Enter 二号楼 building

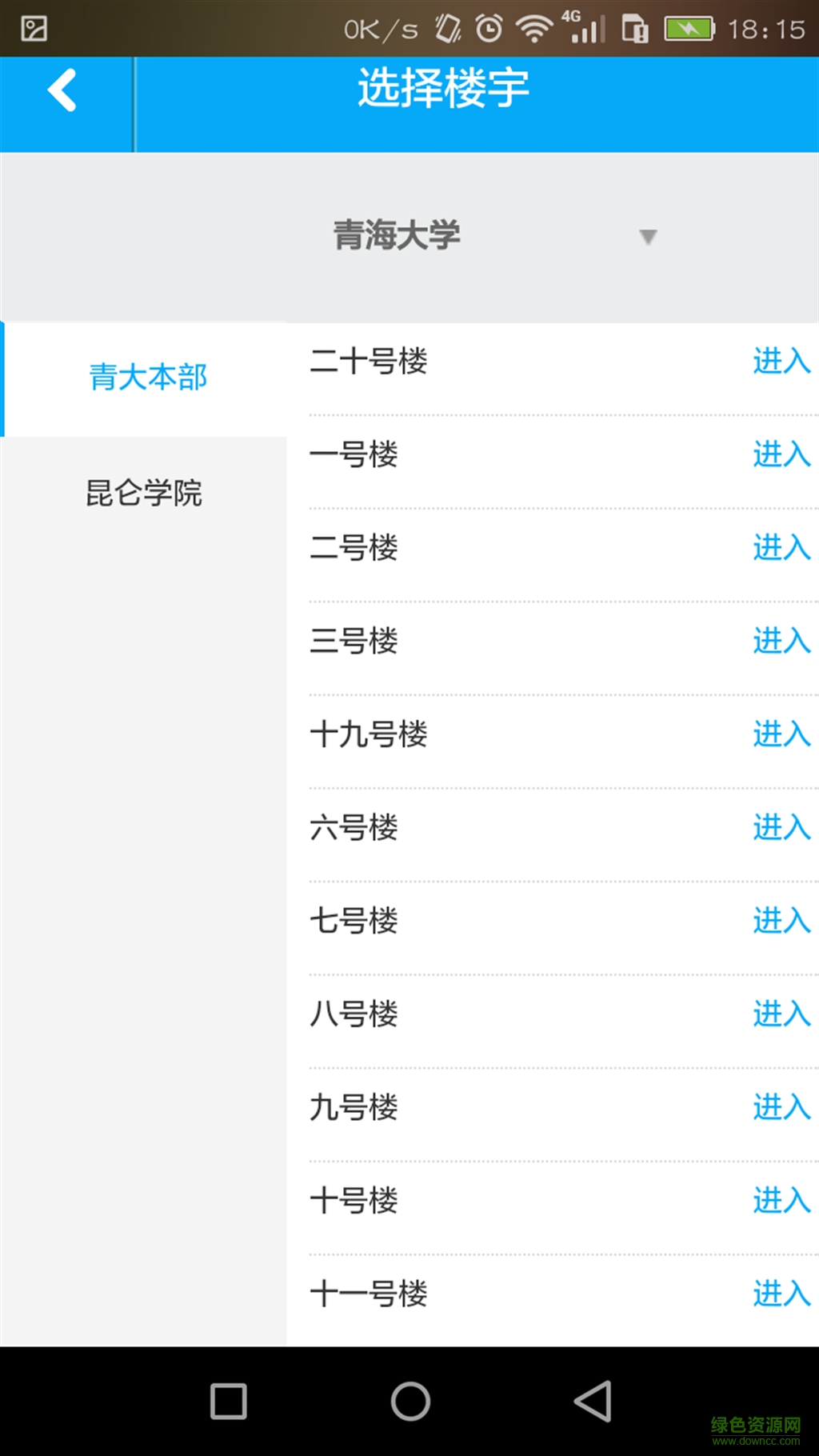point(781,548)
